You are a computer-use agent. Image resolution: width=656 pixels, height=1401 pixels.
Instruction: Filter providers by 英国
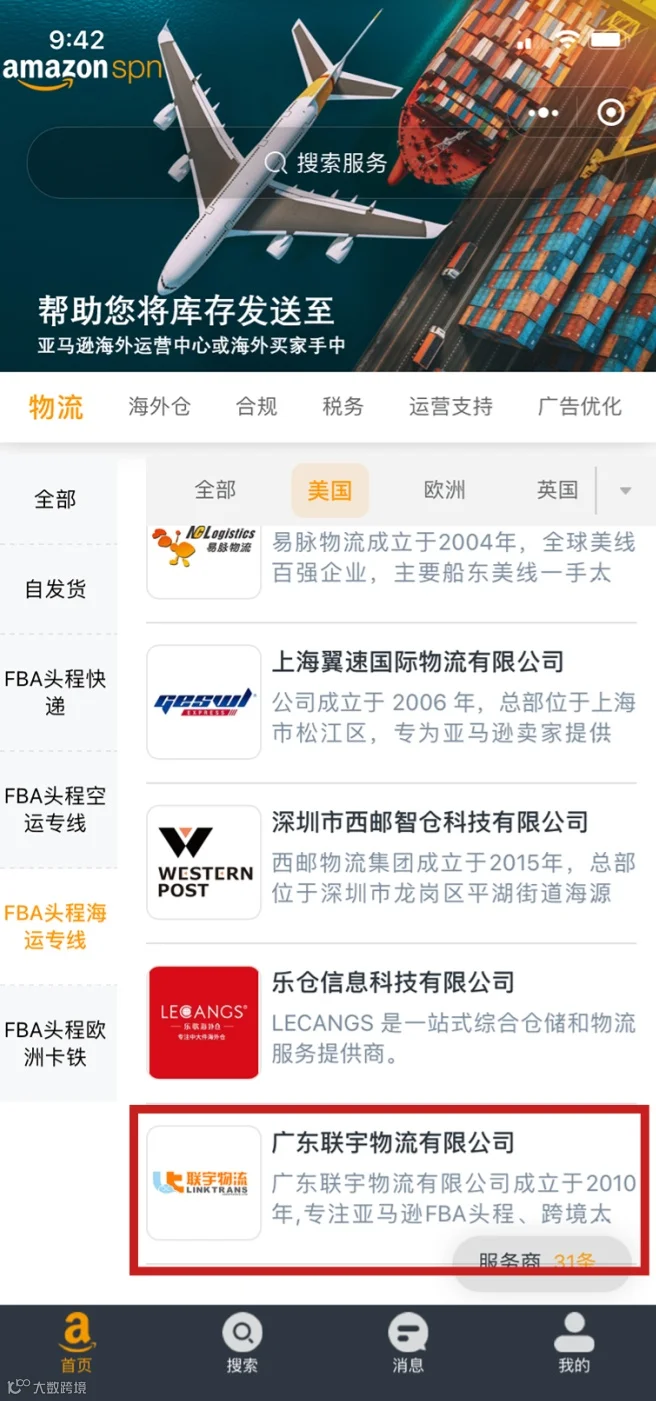[558, 490]
